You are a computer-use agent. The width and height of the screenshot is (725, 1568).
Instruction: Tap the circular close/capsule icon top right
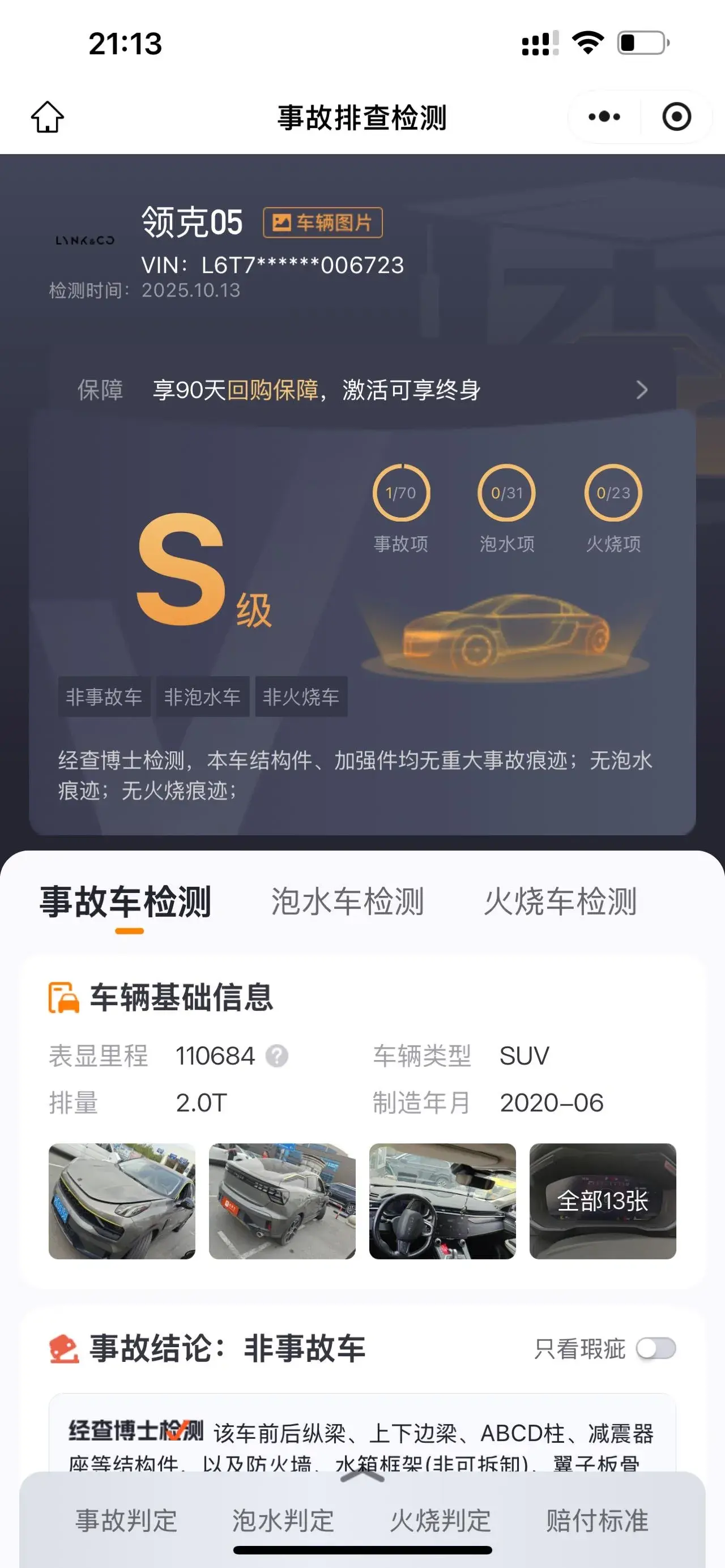(x=677, y=117)
